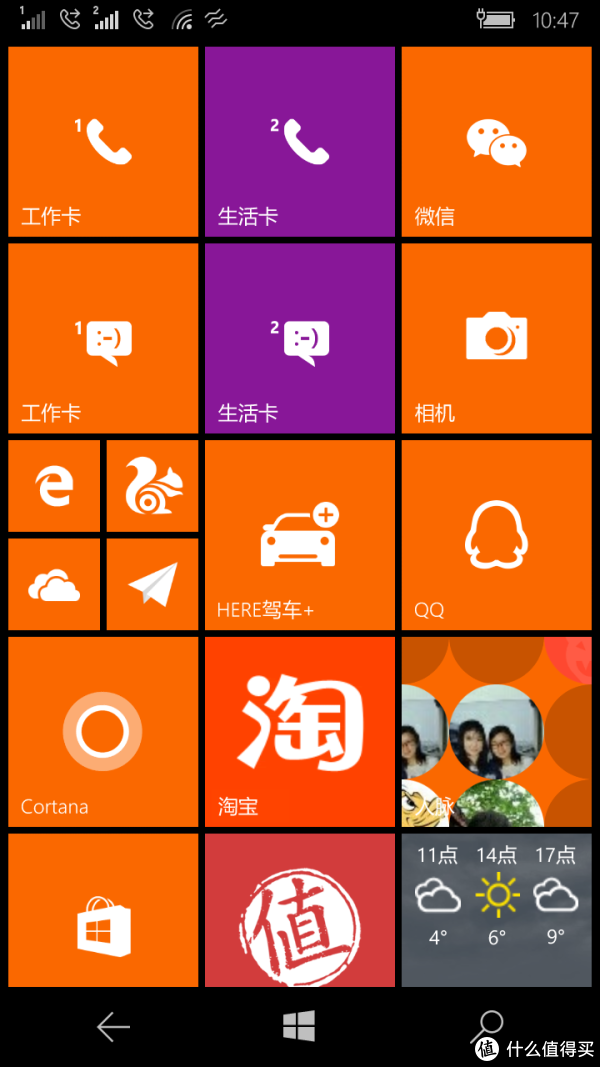Open 生活卡 messaging tile
Image resolution: width=600 pixels, height=1067 pixels.
[300, 339]
